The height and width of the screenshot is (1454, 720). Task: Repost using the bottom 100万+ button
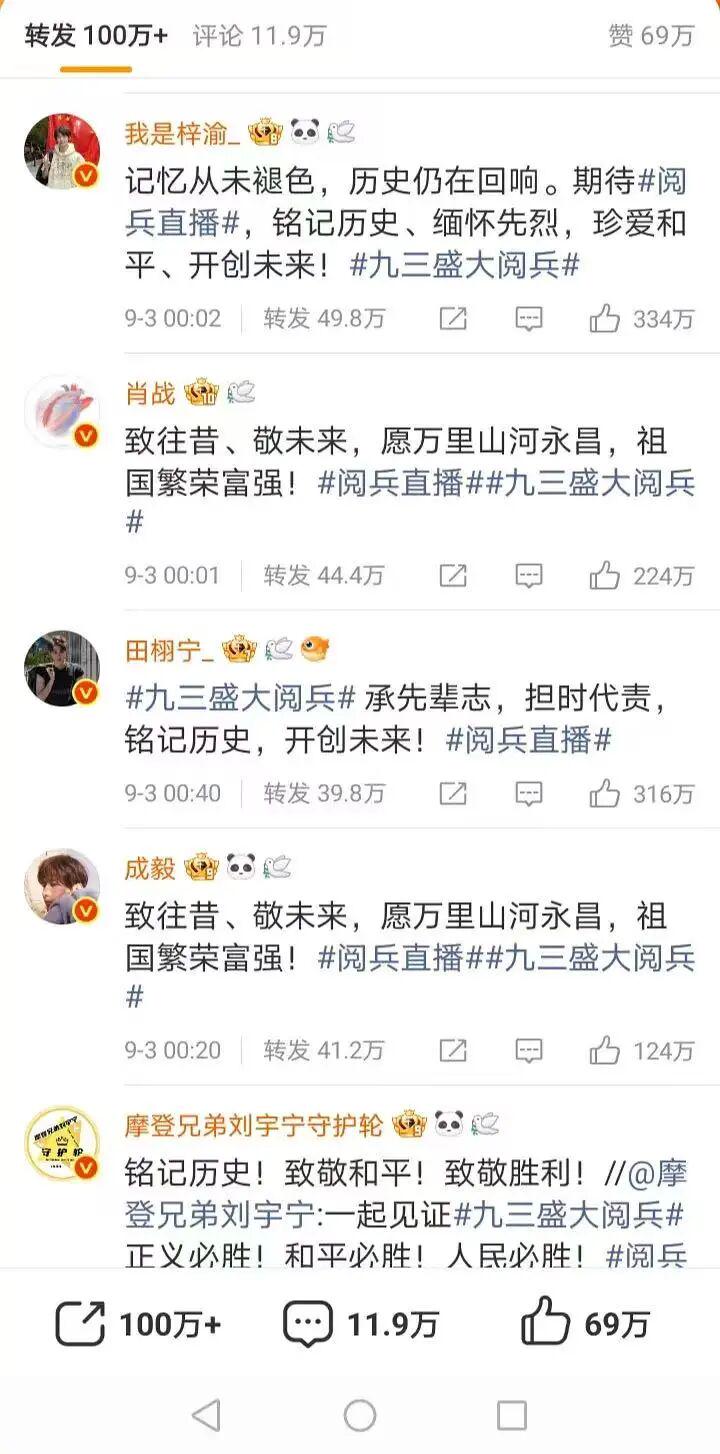pyautogui.click(x=138, y=1325)
